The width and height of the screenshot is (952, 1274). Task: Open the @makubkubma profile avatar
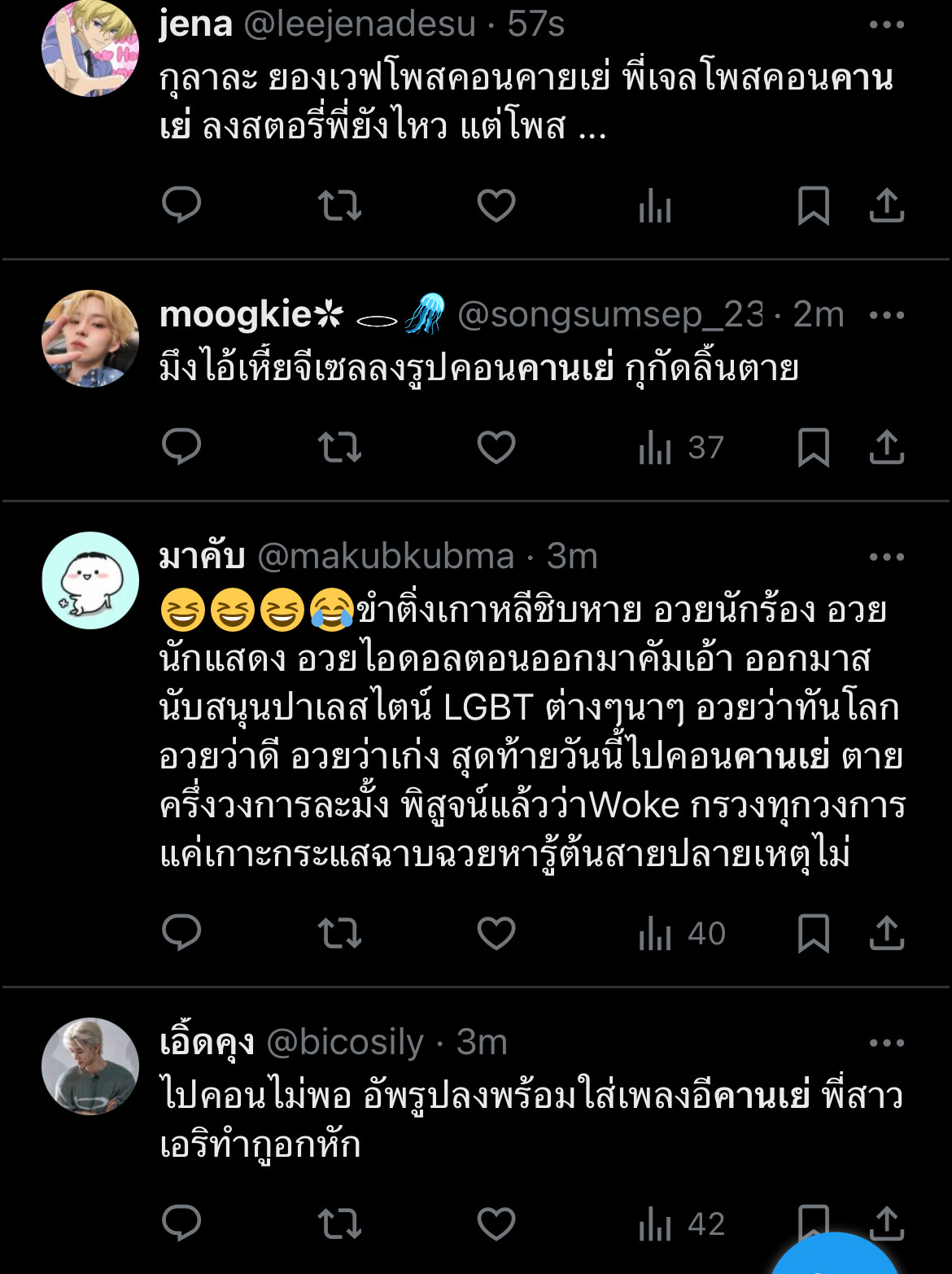(x=90, y=580)
